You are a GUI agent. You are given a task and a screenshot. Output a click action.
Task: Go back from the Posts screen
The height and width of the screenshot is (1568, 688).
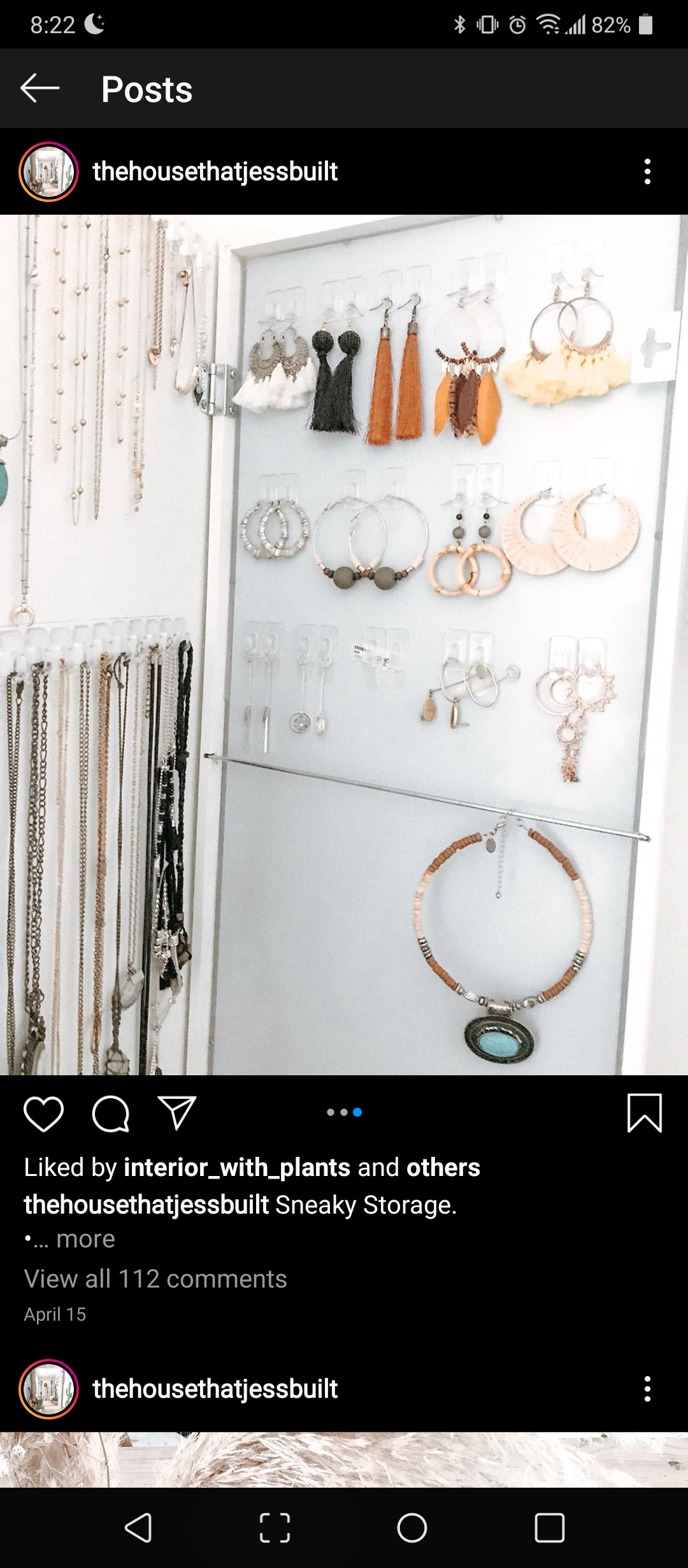pos(39,88)
